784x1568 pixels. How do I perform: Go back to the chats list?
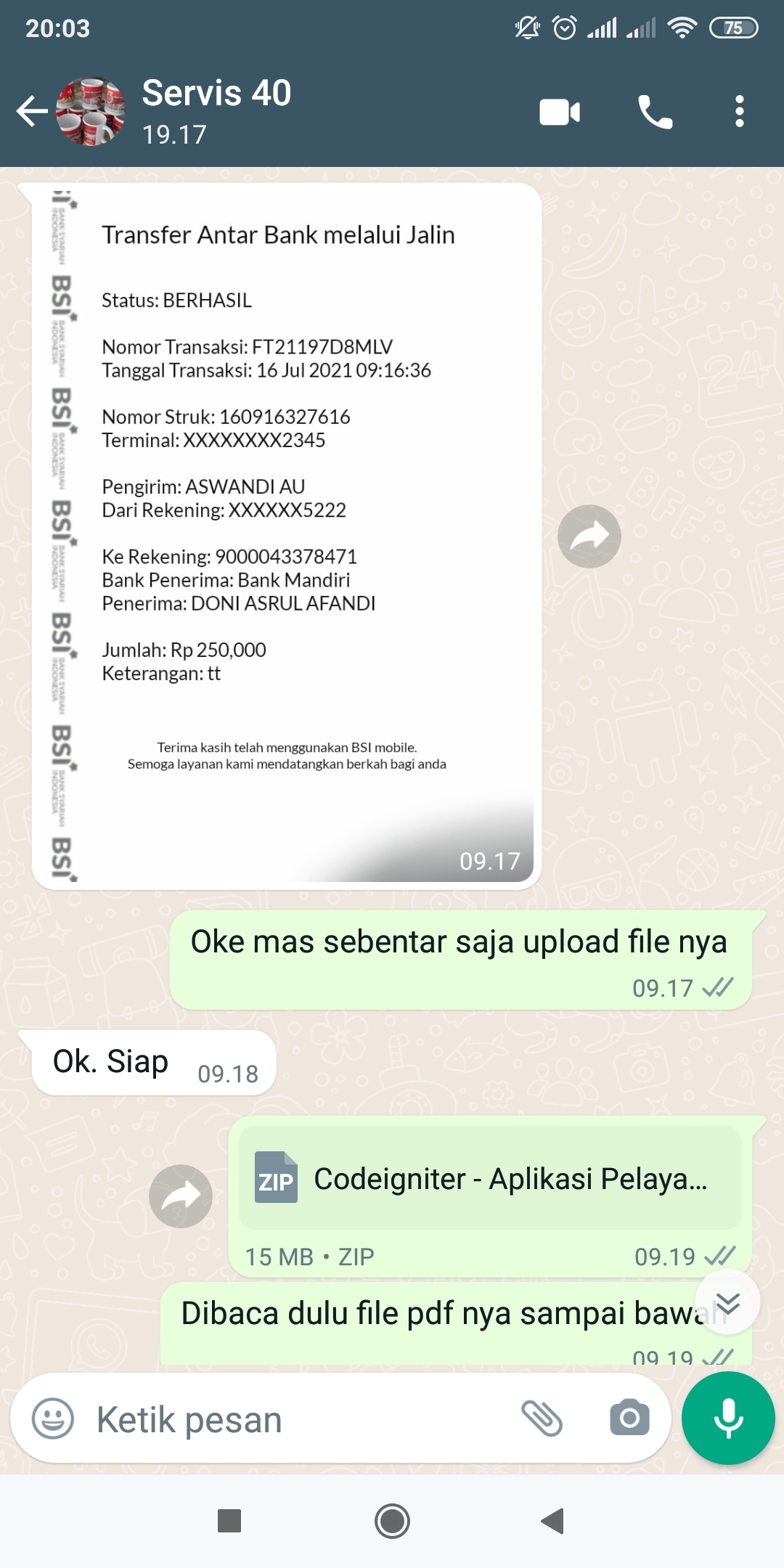tap(32, 111)
